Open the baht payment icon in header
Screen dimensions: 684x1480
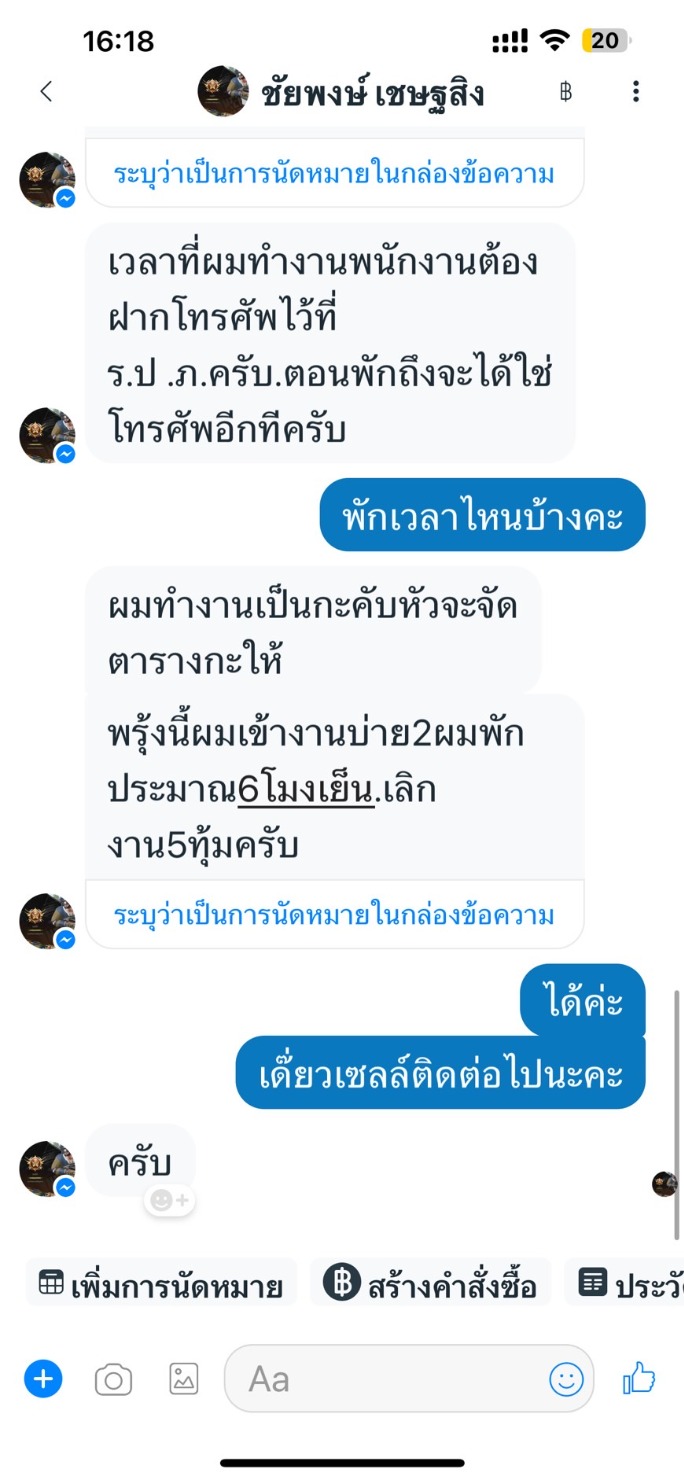566,92
